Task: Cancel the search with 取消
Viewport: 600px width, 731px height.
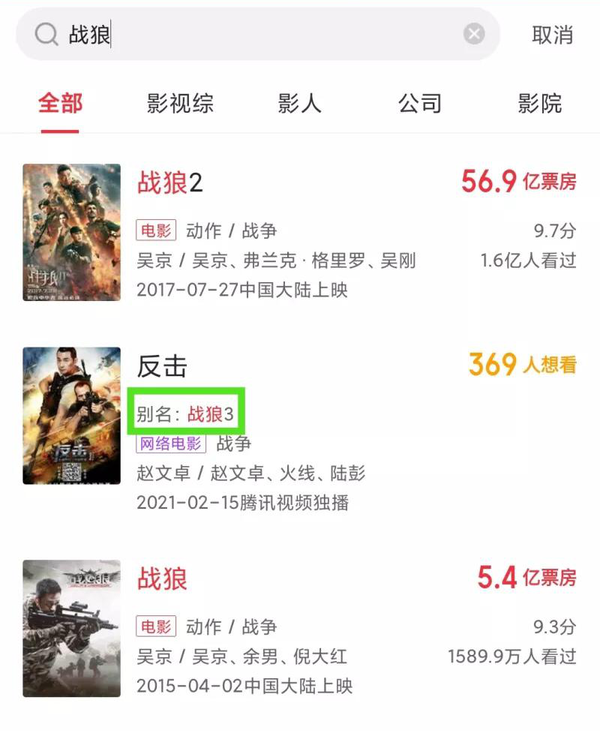Action: pyautogui.click(x=552, y=35)
